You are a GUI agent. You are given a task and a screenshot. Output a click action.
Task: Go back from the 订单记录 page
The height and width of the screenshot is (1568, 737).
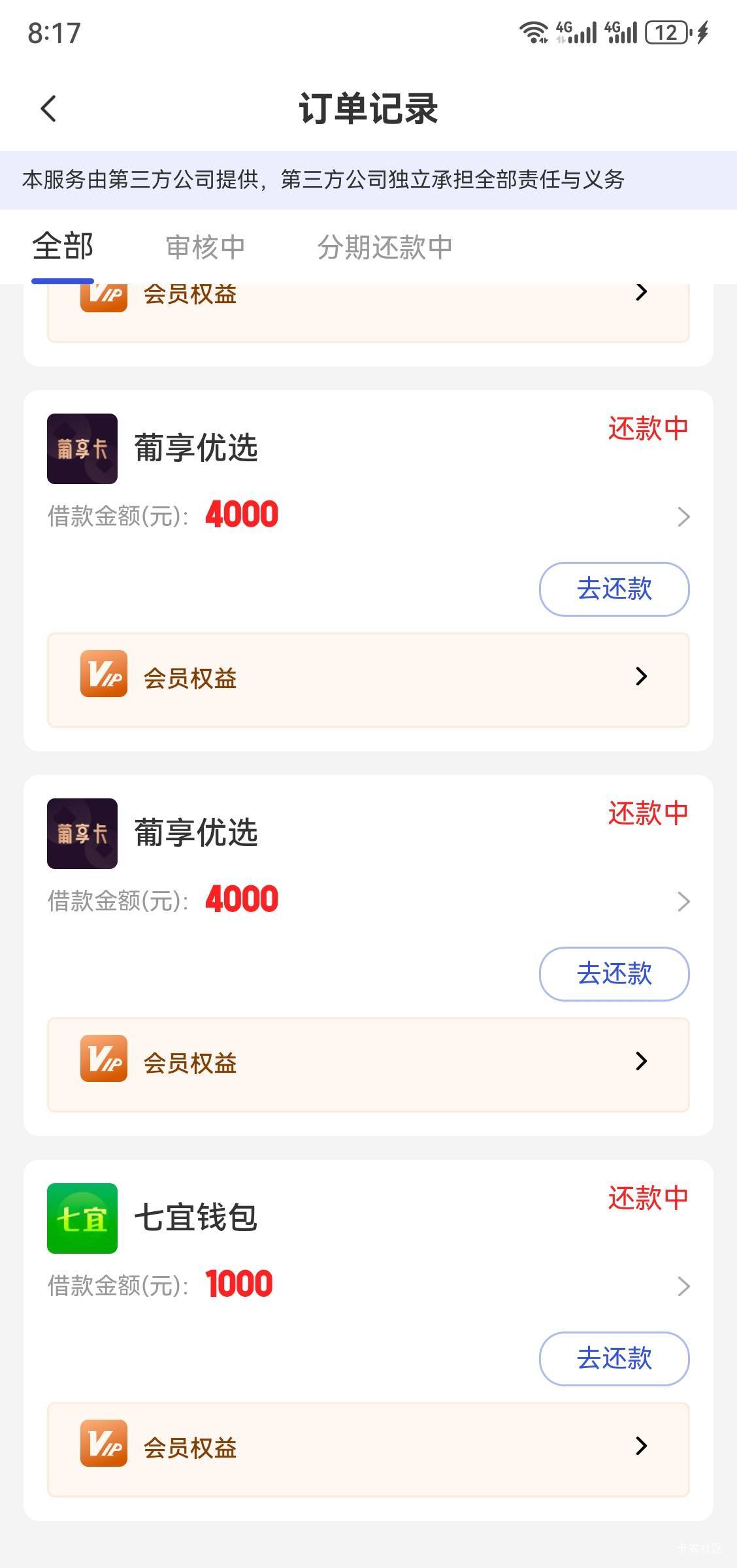48,108
